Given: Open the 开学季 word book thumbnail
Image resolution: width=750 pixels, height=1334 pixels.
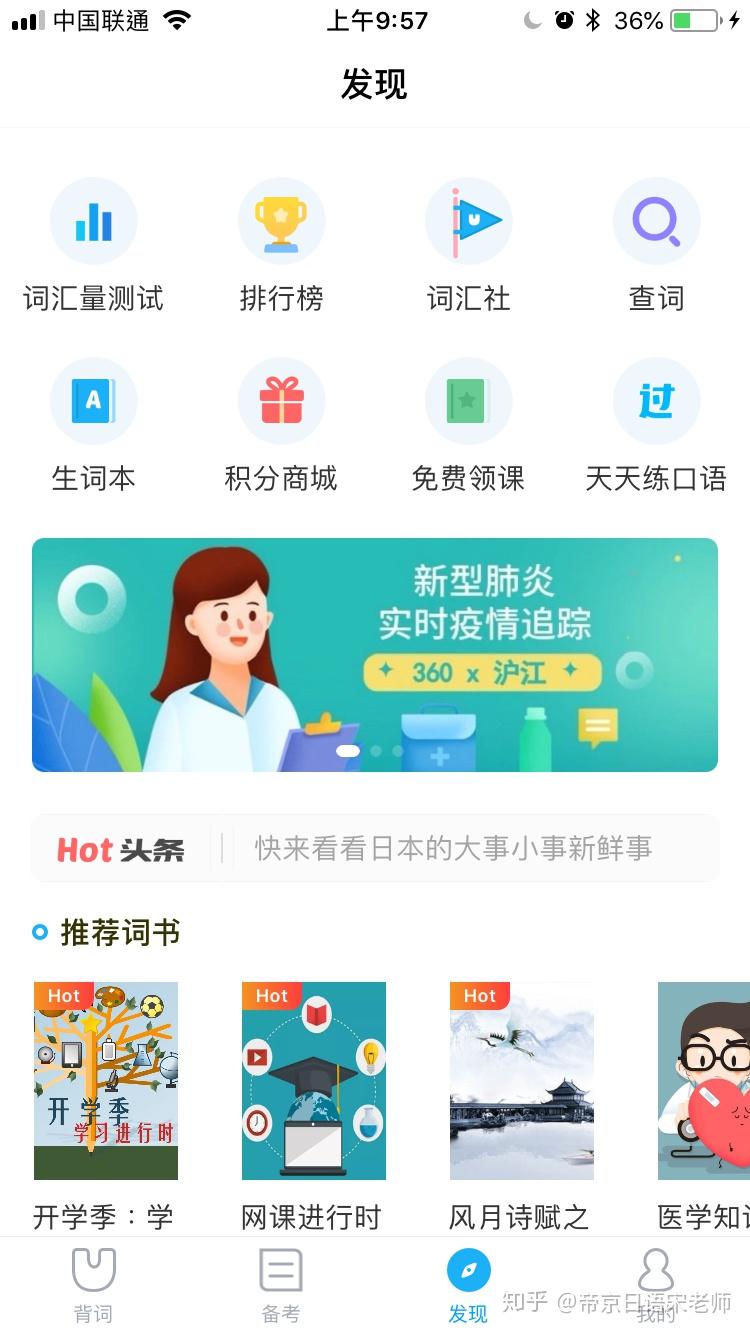Looking at the screenshot, I should coord(106,1080).
